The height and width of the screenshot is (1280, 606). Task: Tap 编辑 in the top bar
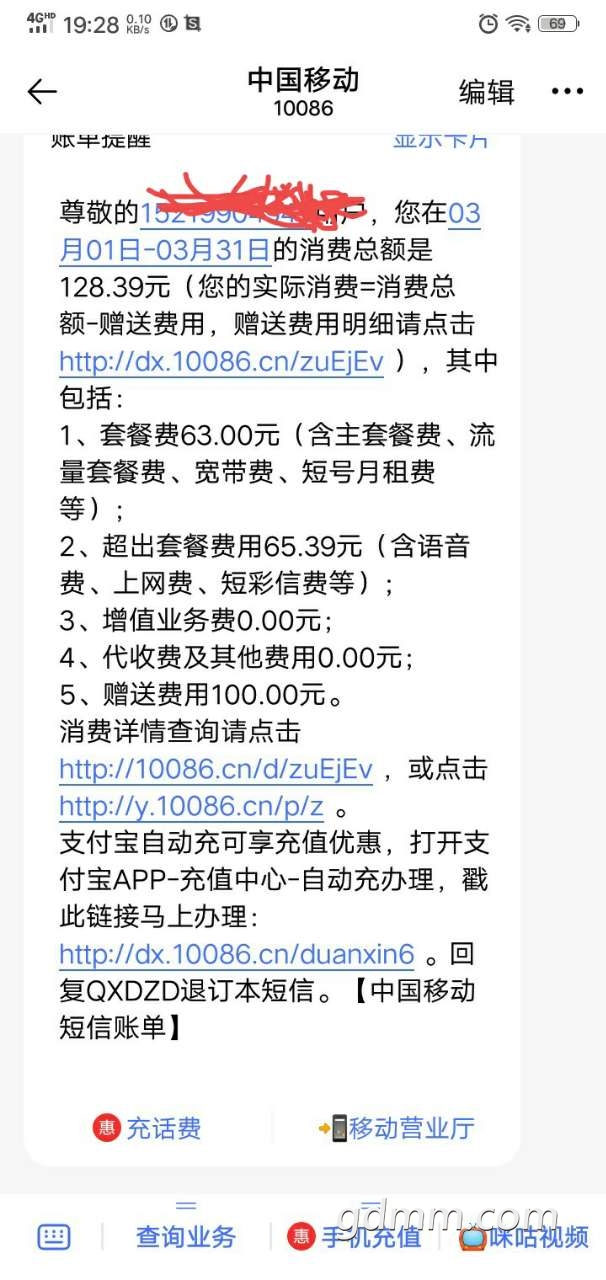(486, 92)
